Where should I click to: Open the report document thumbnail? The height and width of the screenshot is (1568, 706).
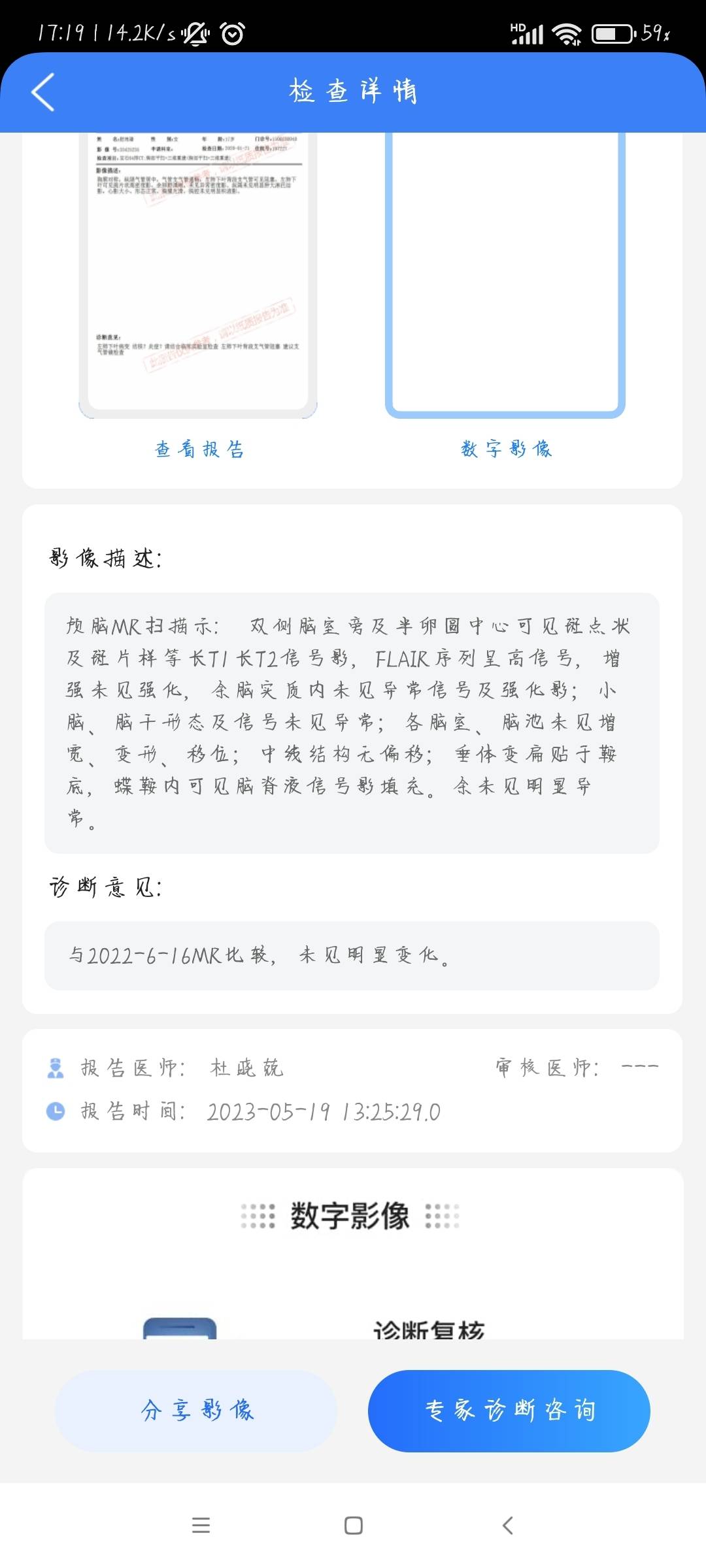(199, 274)
